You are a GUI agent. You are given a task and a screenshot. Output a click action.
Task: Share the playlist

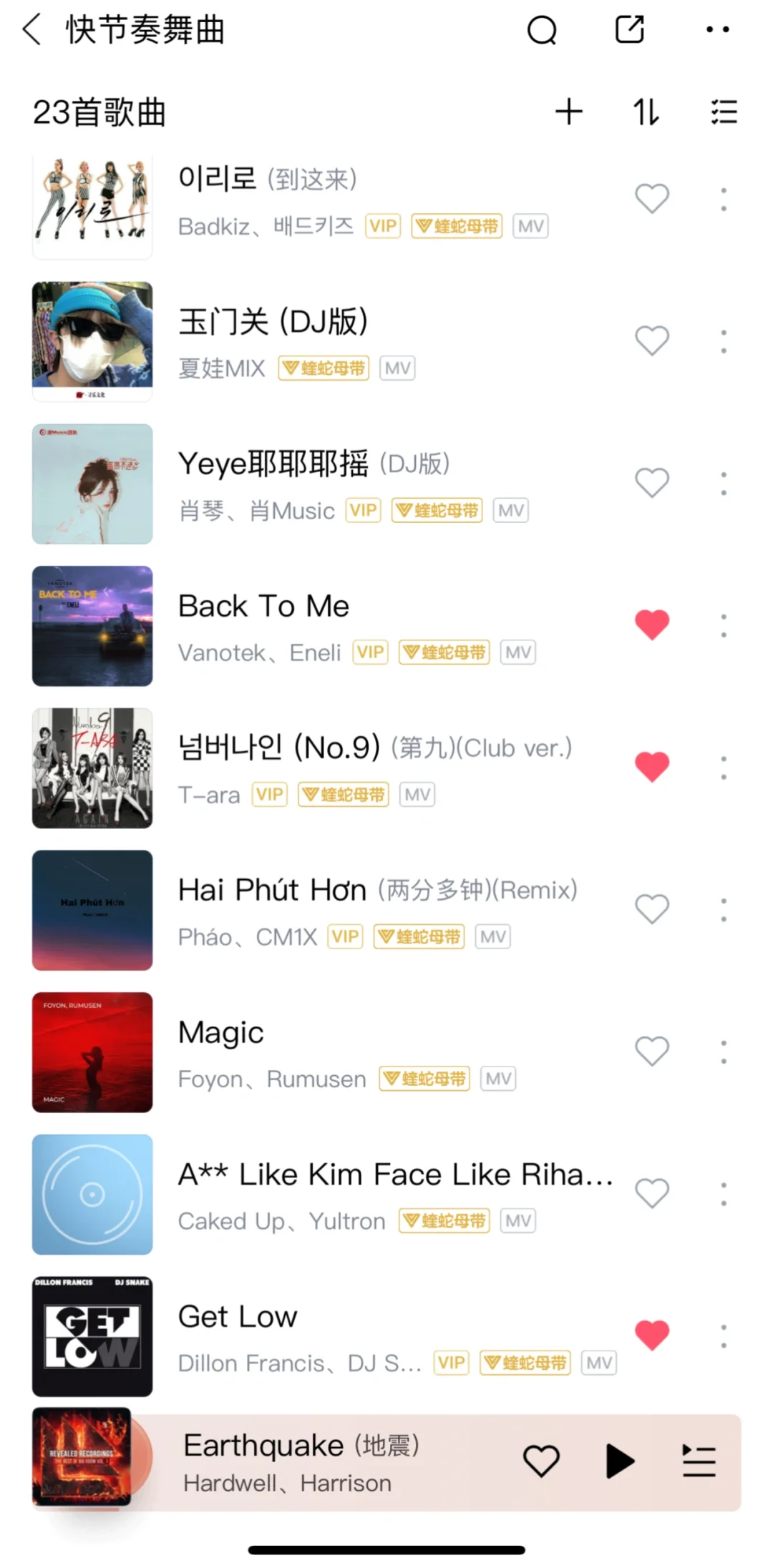(x=629, y=30)
